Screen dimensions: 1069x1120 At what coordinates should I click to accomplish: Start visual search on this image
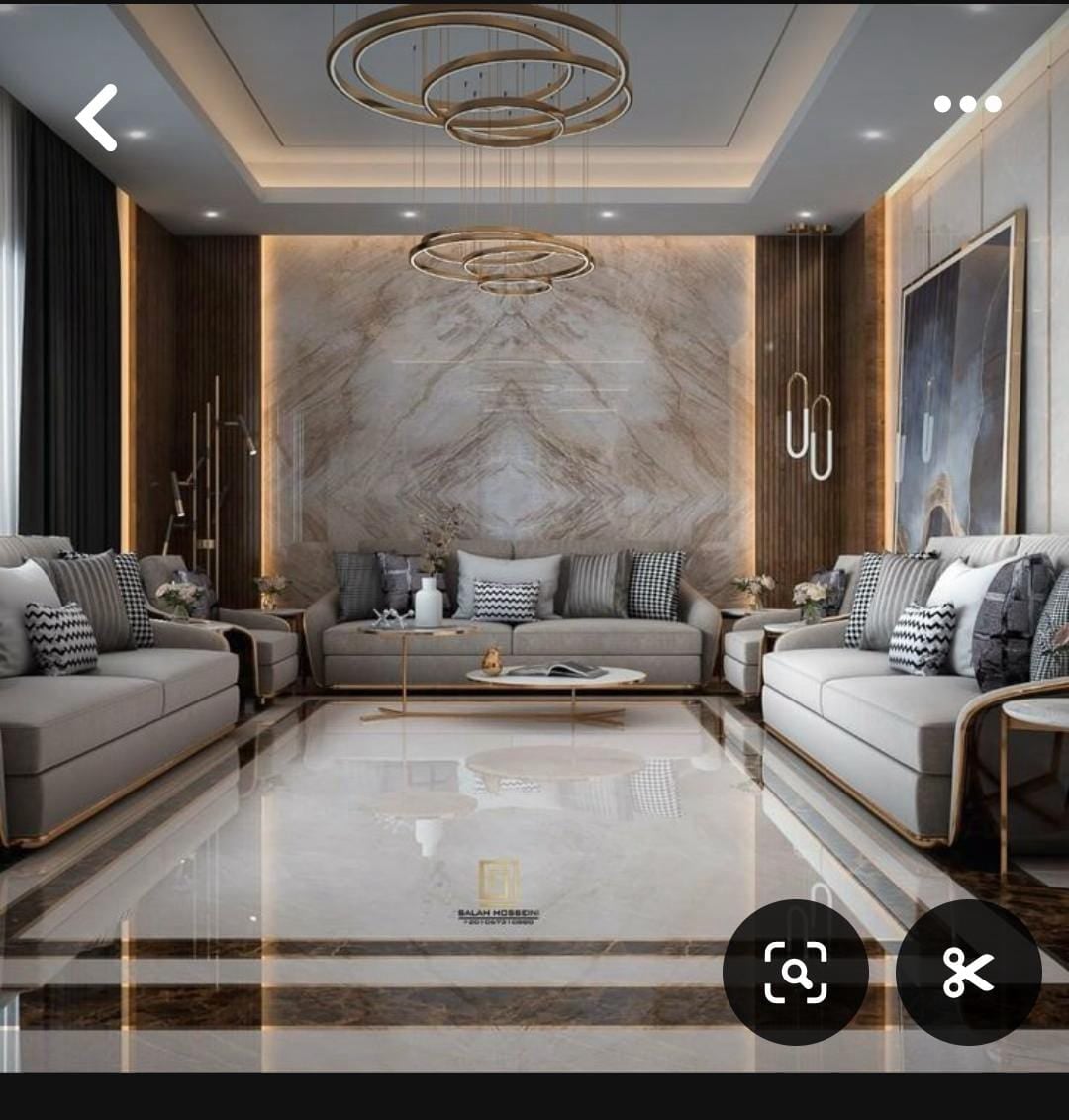coord(796,973)
